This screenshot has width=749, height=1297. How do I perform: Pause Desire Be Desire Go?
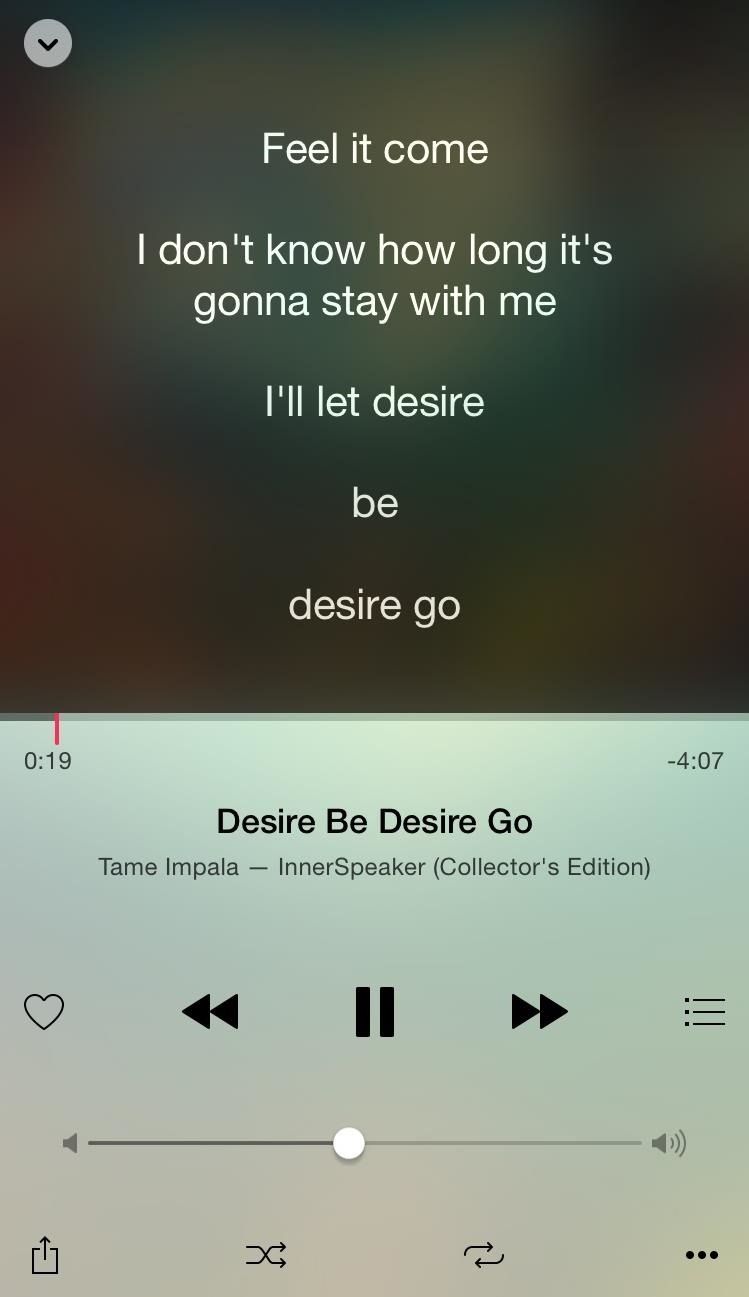pyautogui.click(x=374, y=1011)
